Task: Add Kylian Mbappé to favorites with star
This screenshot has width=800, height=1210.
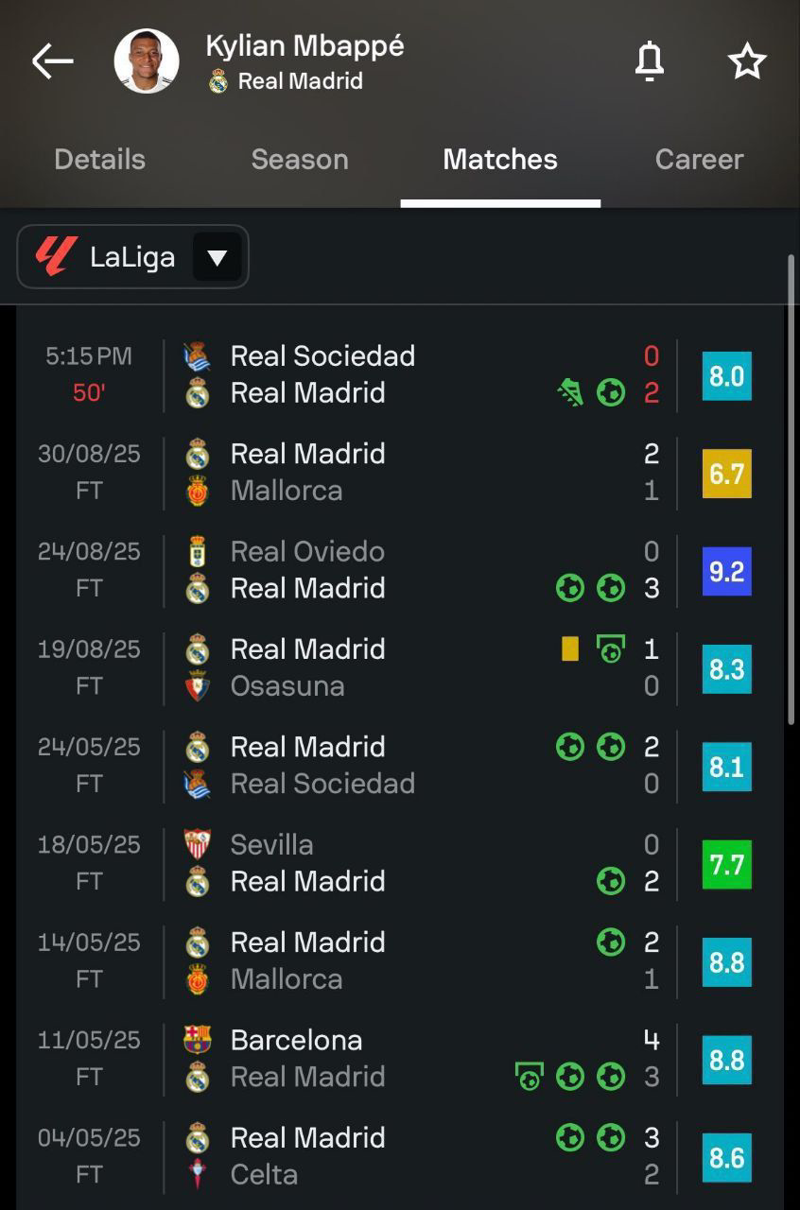Action: tap(747, 62)
